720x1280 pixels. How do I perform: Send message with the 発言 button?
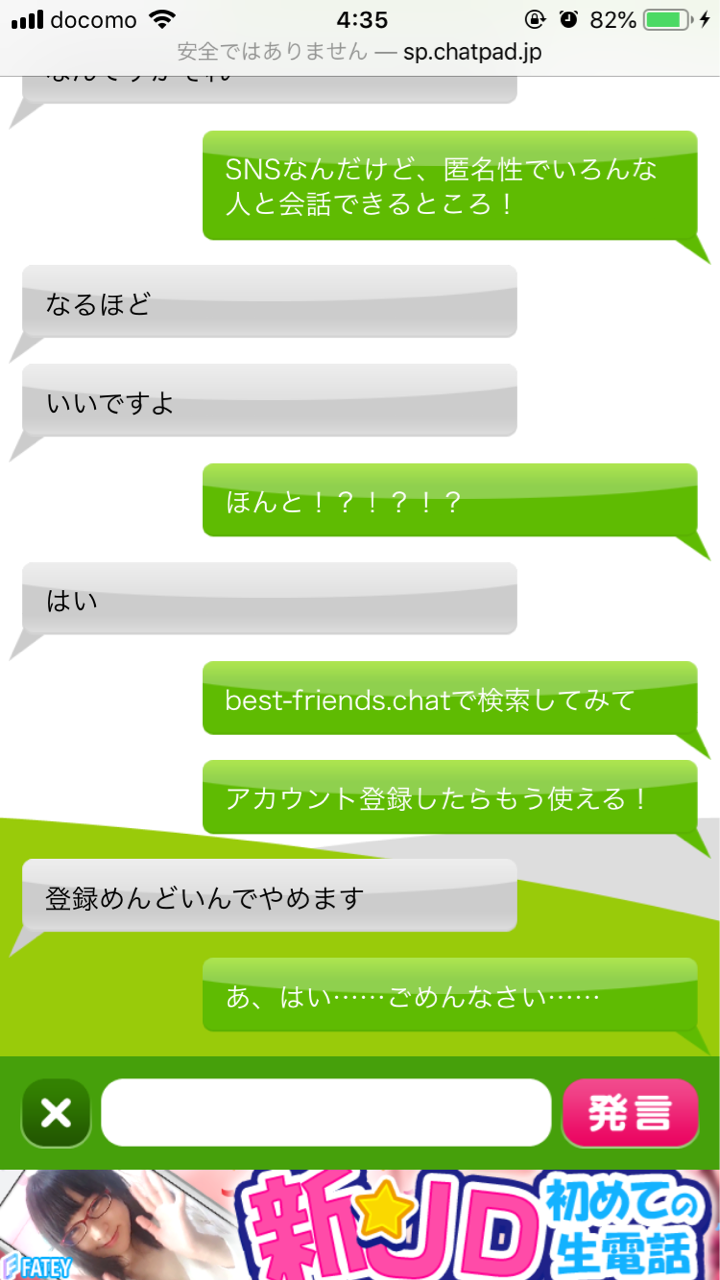[630, 1113]
